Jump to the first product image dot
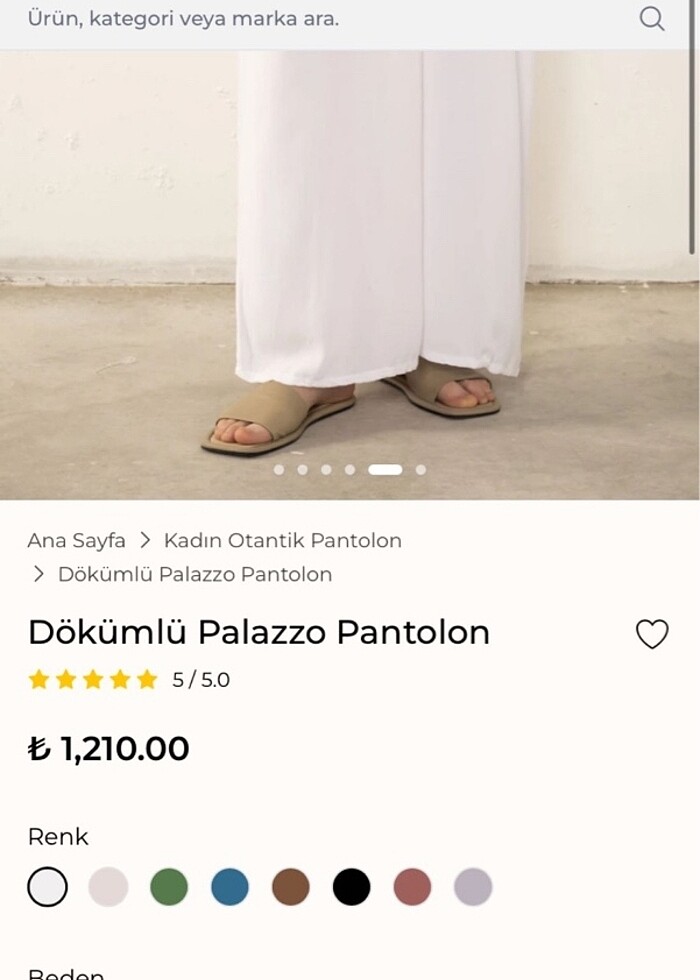 (x=279, y=470)
